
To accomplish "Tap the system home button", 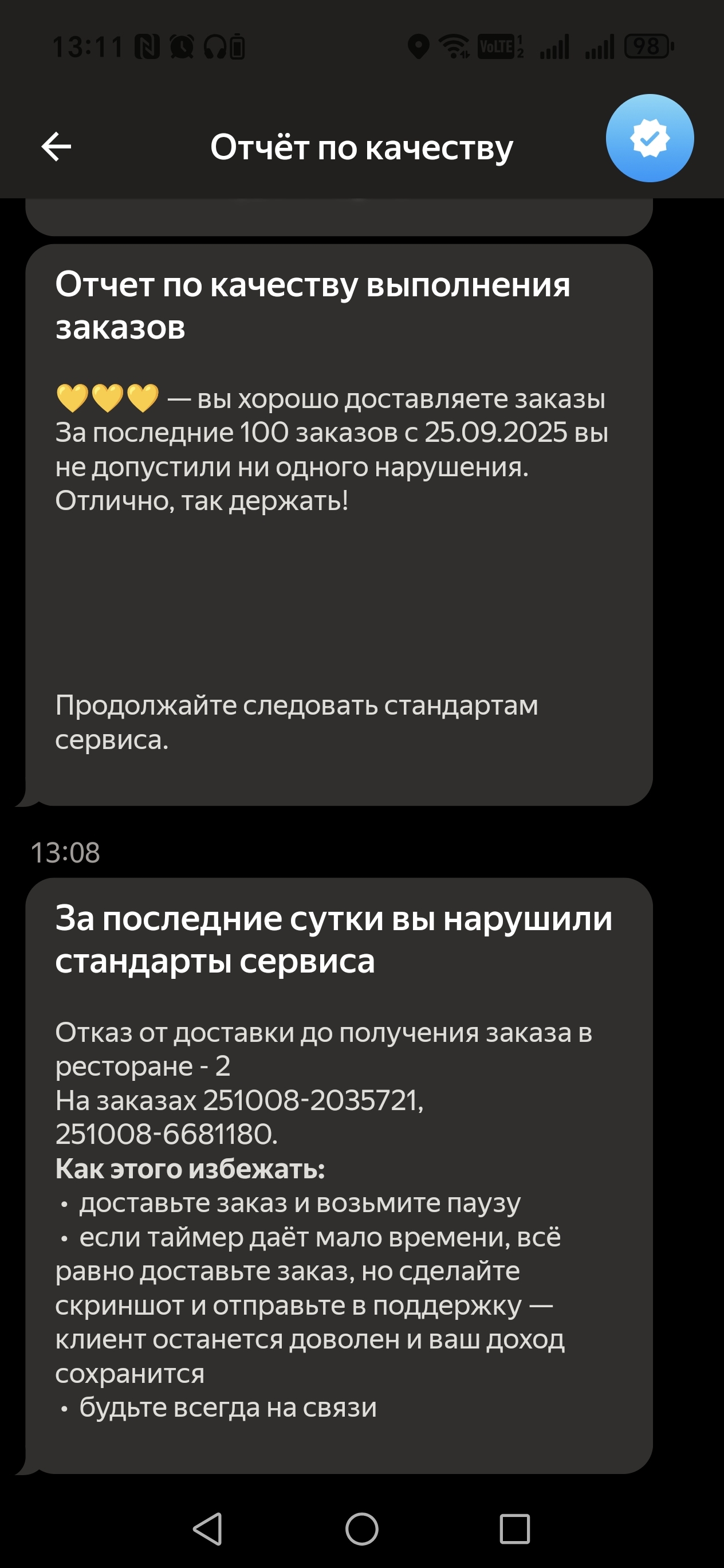I will 362,1528.
